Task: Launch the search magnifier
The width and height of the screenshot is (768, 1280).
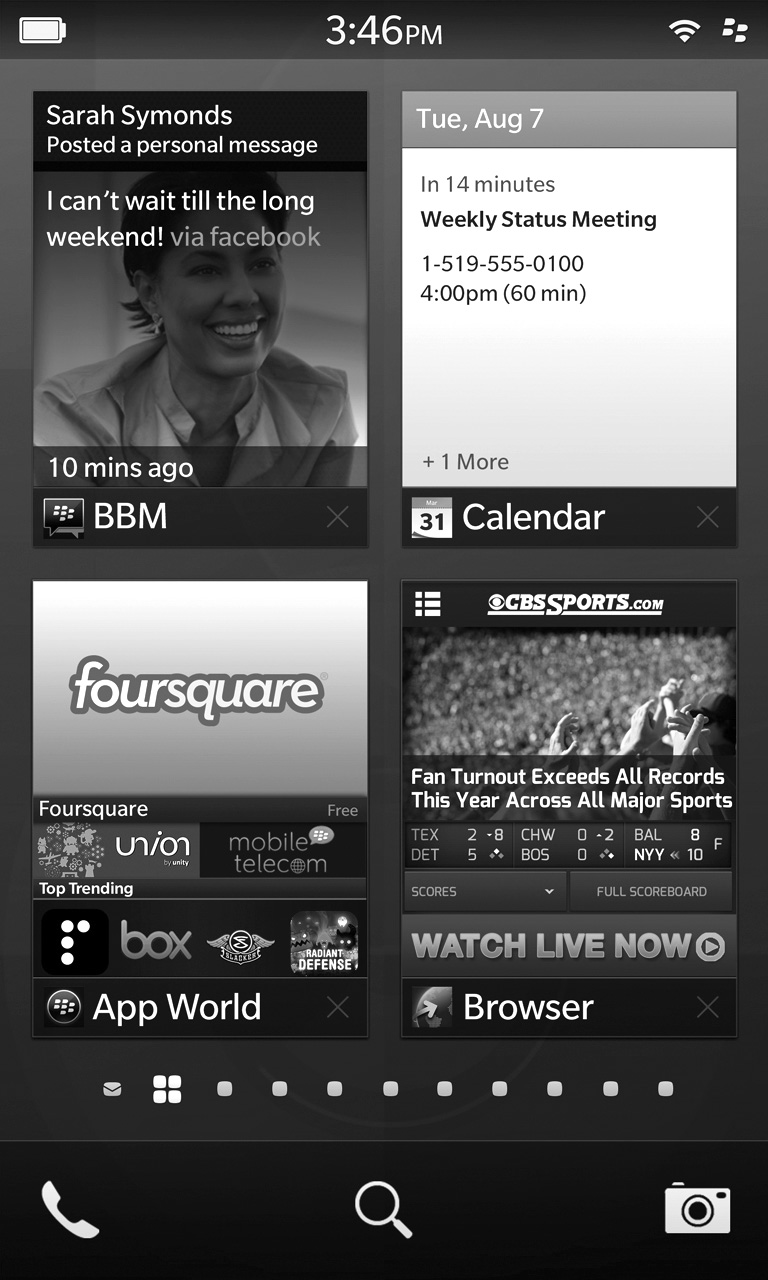Action: (x=384, y=1209)
